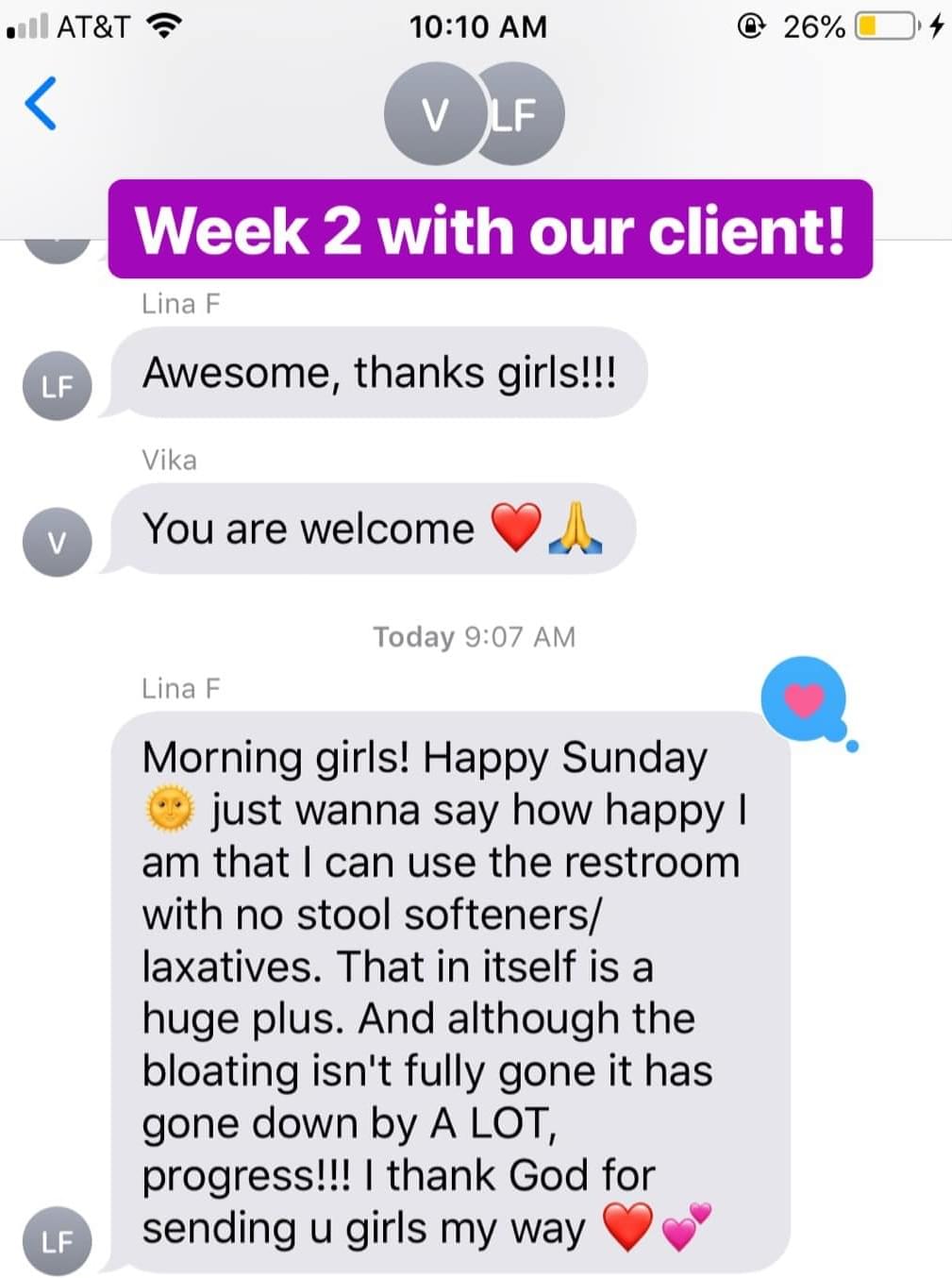Tap Lina F's LF avatar beside 'Awesome, thanks girls'
This screenshot has width=952, height=1278.
pyautogui.click(x=57, y=386)
